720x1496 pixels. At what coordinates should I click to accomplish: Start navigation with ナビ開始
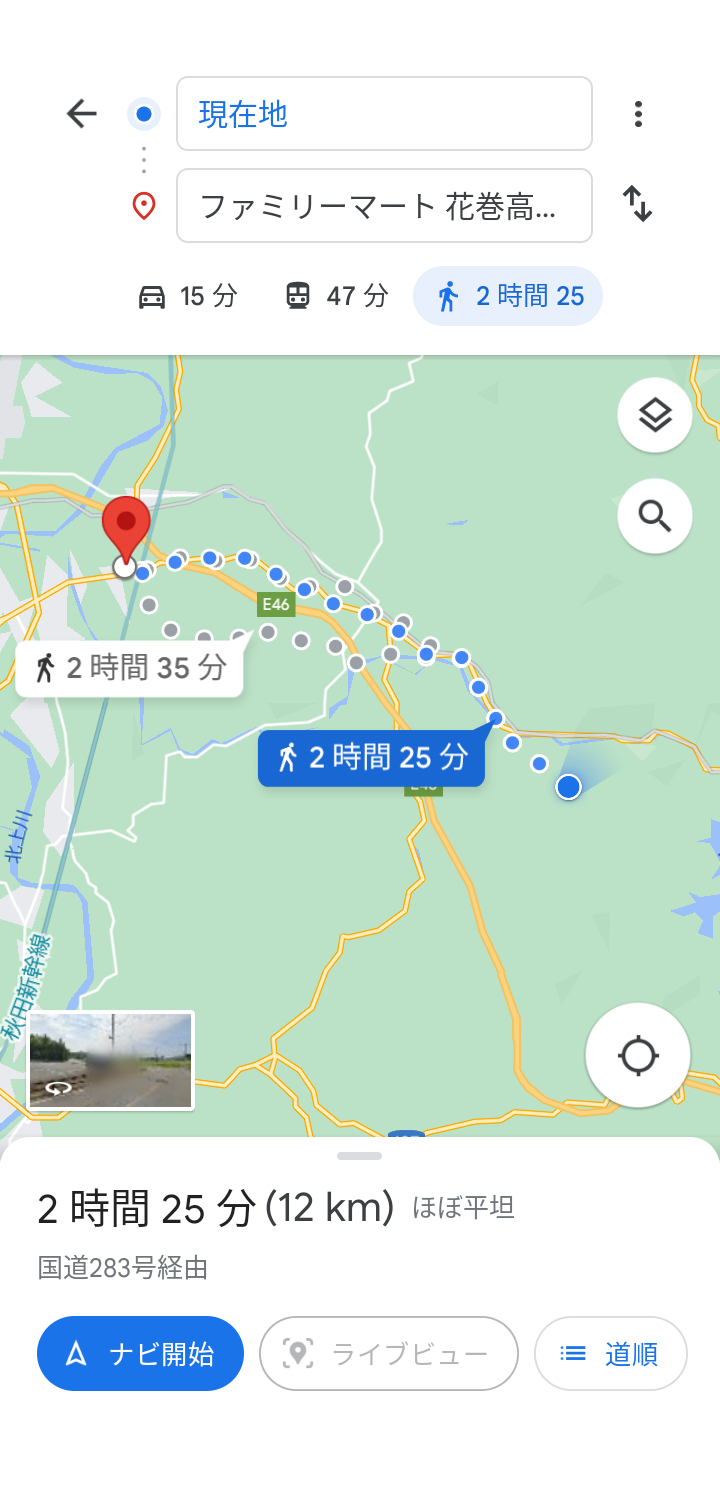point(141,1354)
